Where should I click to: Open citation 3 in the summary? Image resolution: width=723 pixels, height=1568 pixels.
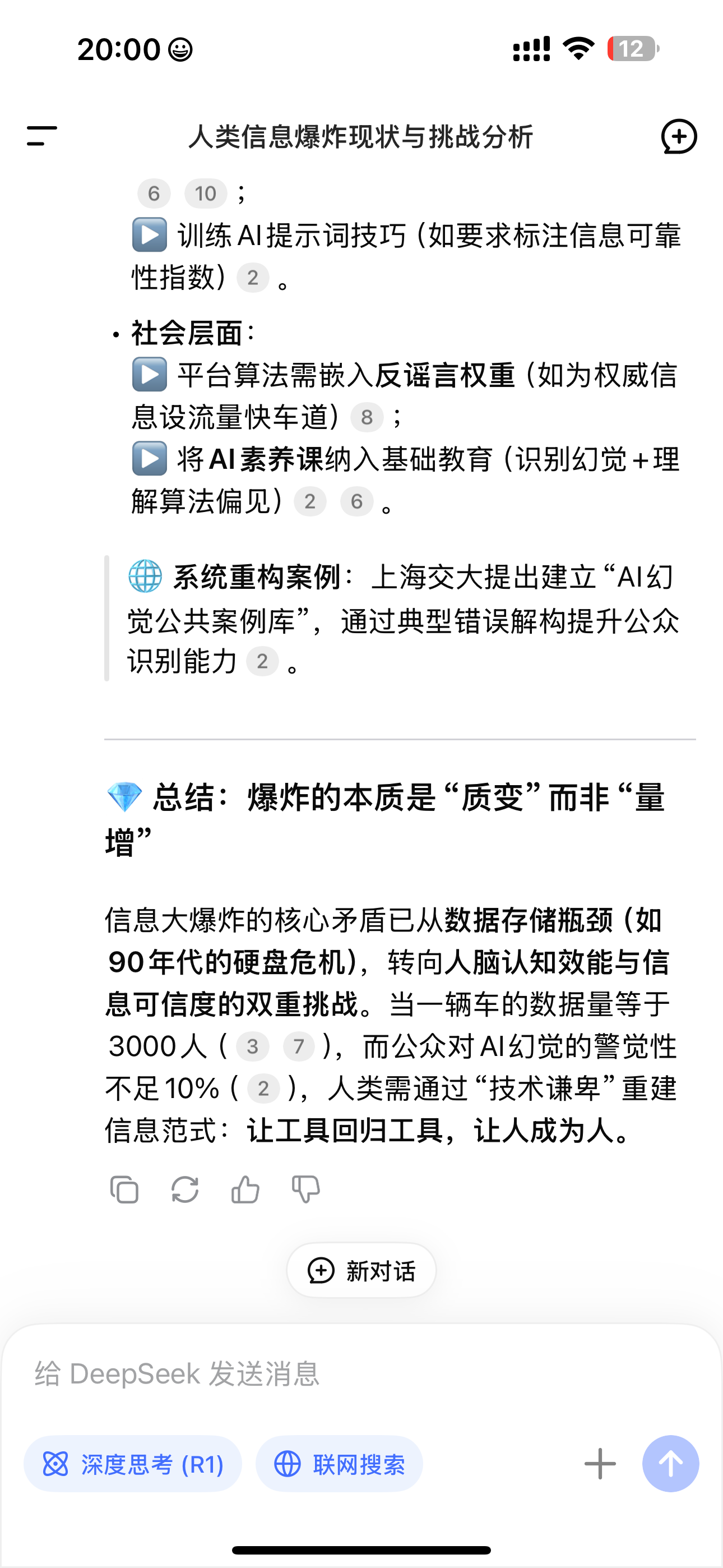click(x=253, y=1046)
